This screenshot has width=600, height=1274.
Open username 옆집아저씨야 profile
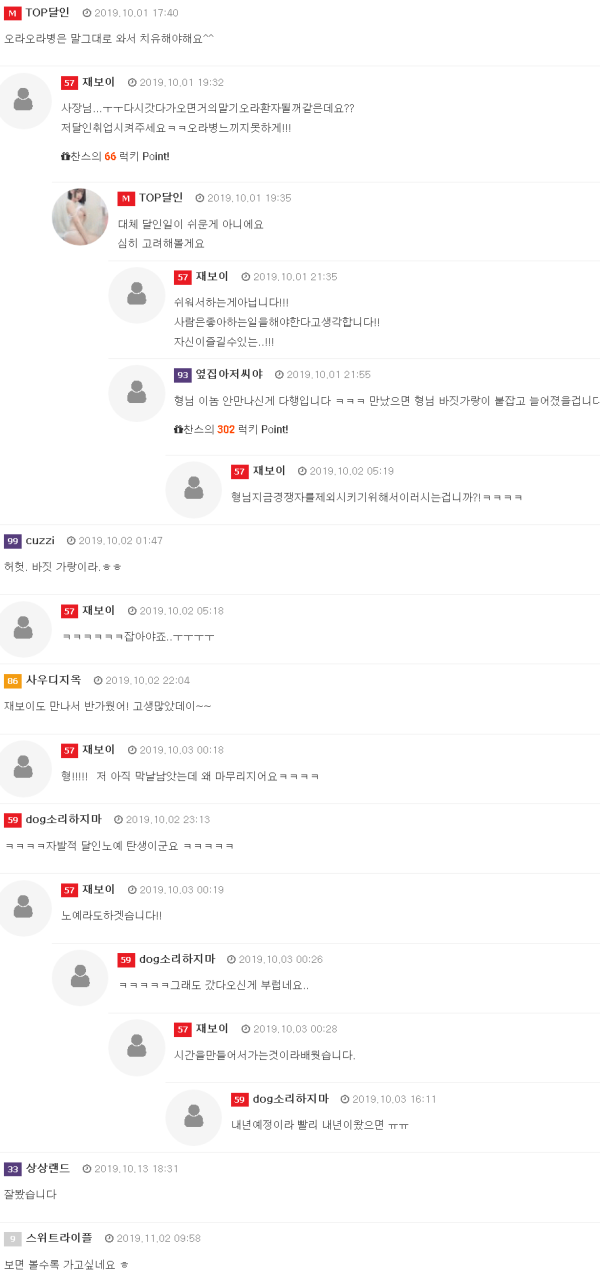(229, 374)
